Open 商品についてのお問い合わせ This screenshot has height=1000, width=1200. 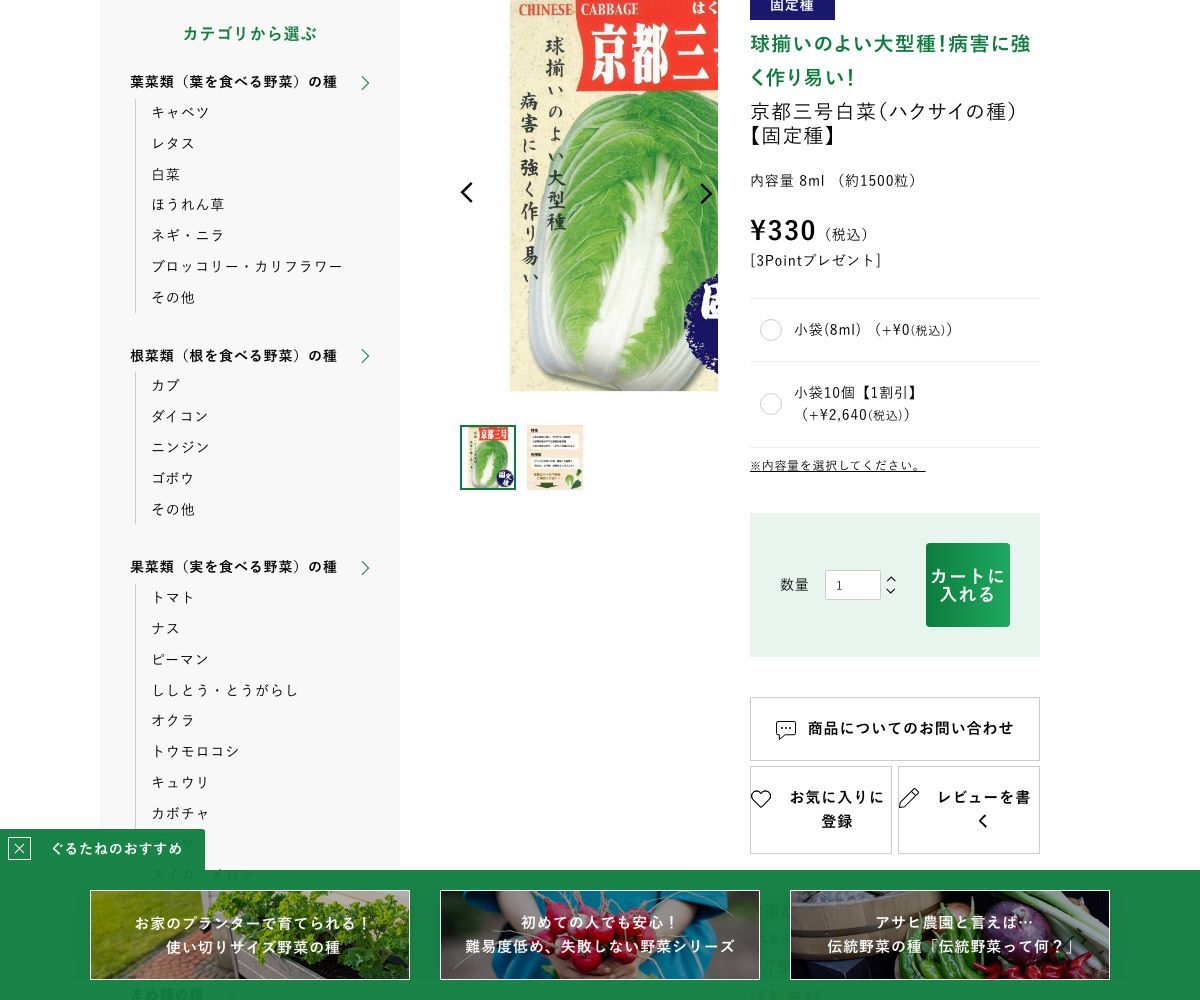click(x=894, y=729)
